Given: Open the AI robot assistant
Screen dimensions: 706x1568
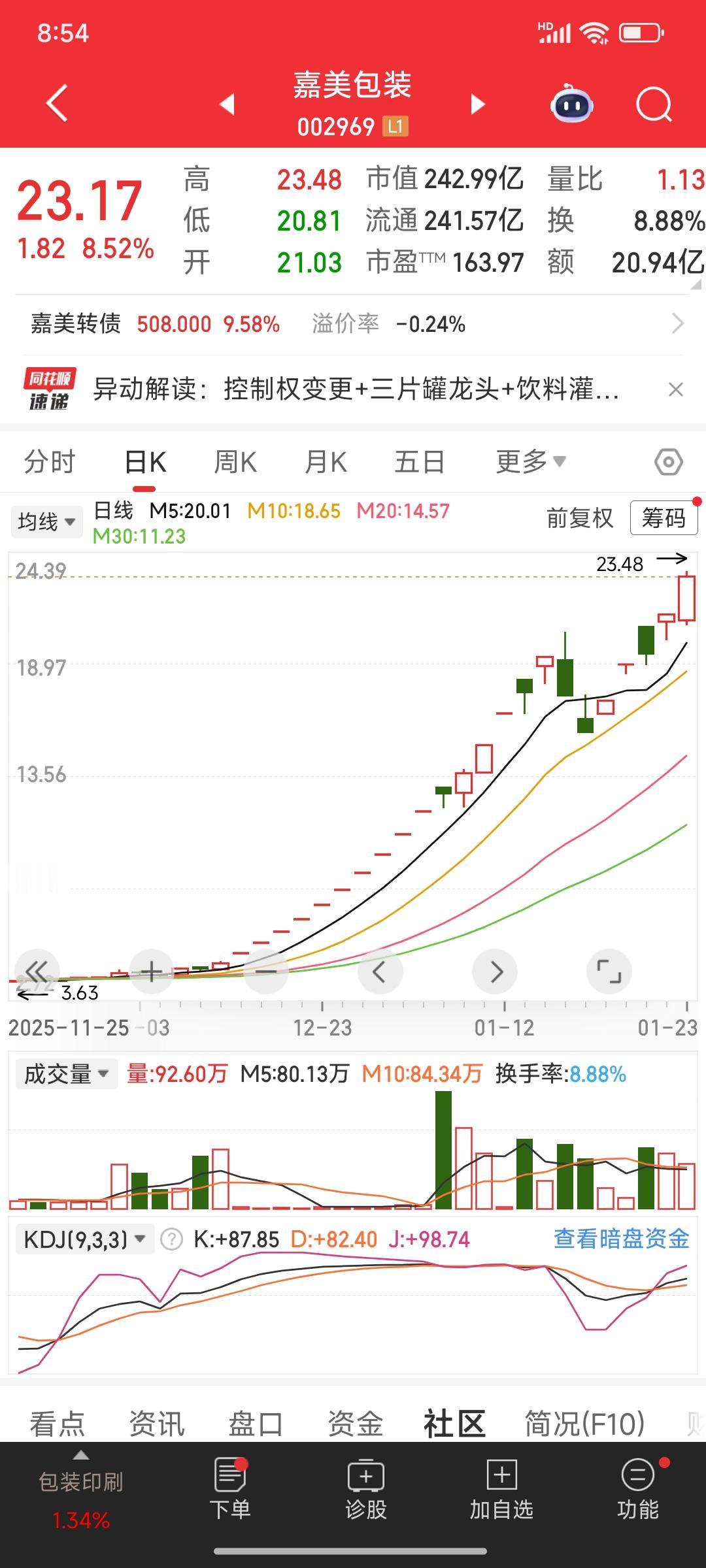Looking at the screenshot, I should (x=572, y=103).
